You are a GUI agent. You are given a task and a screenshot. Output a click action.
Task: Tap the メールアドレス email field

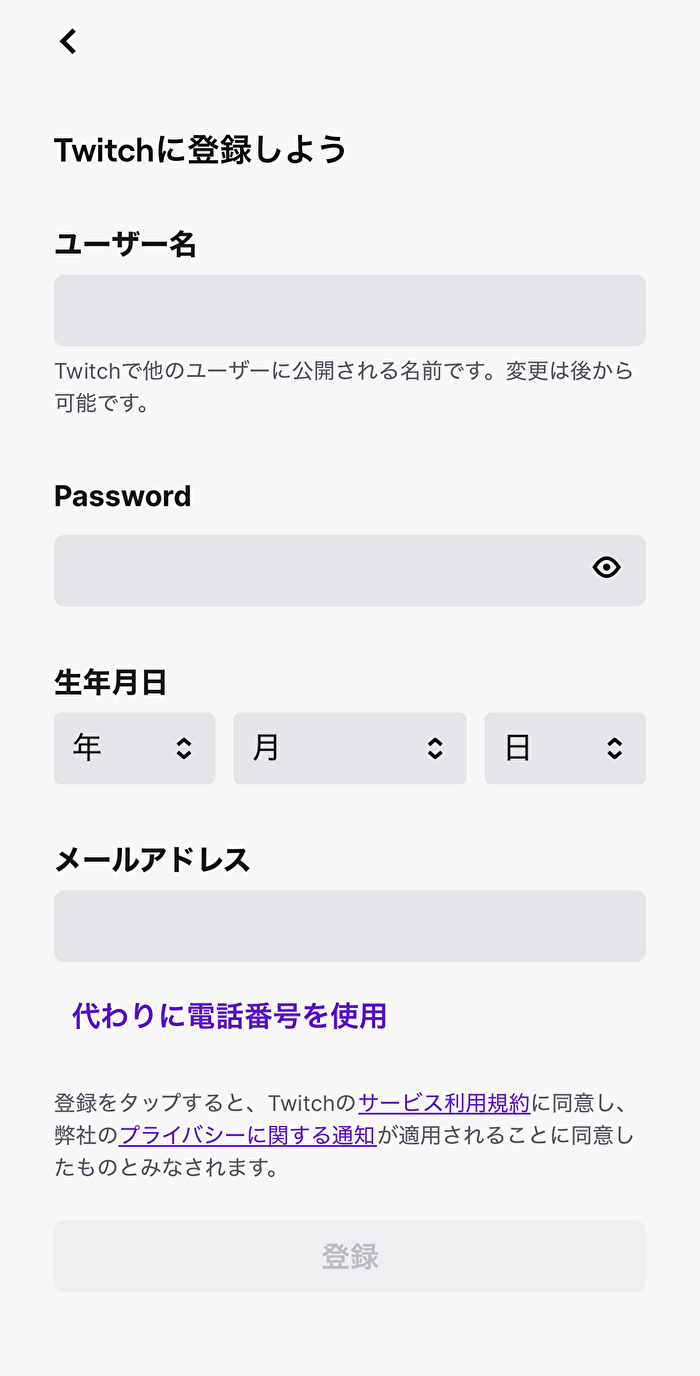click(349, 926)
